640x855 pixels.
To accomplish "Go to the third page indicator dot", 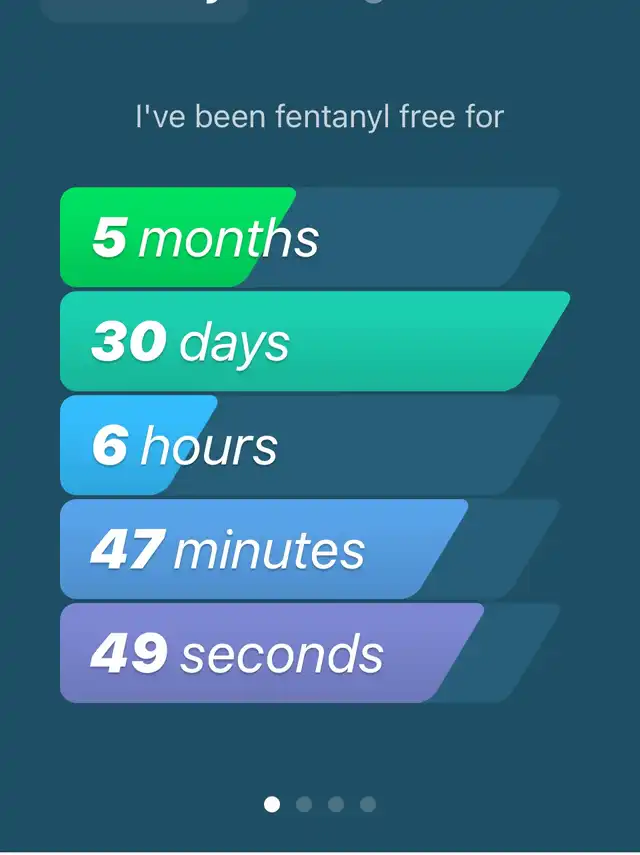I will point(336,804).
